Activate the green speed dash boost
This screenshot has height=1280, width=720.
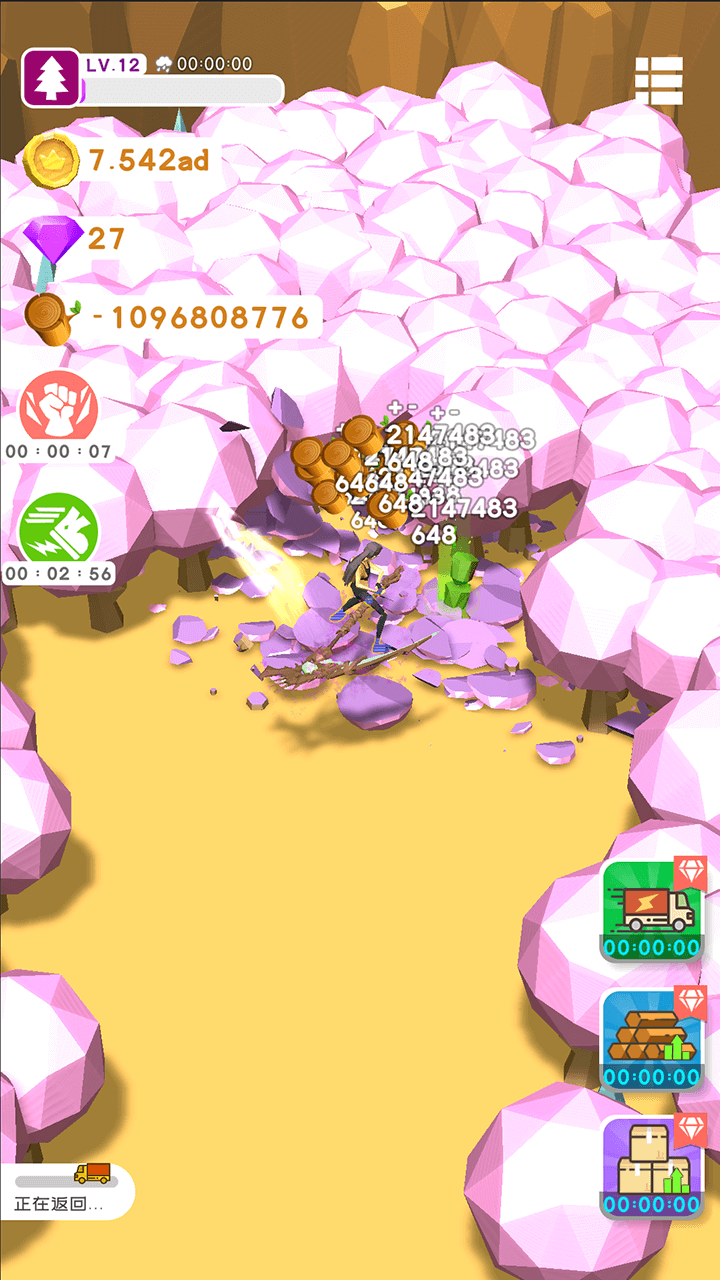point(58,531)
